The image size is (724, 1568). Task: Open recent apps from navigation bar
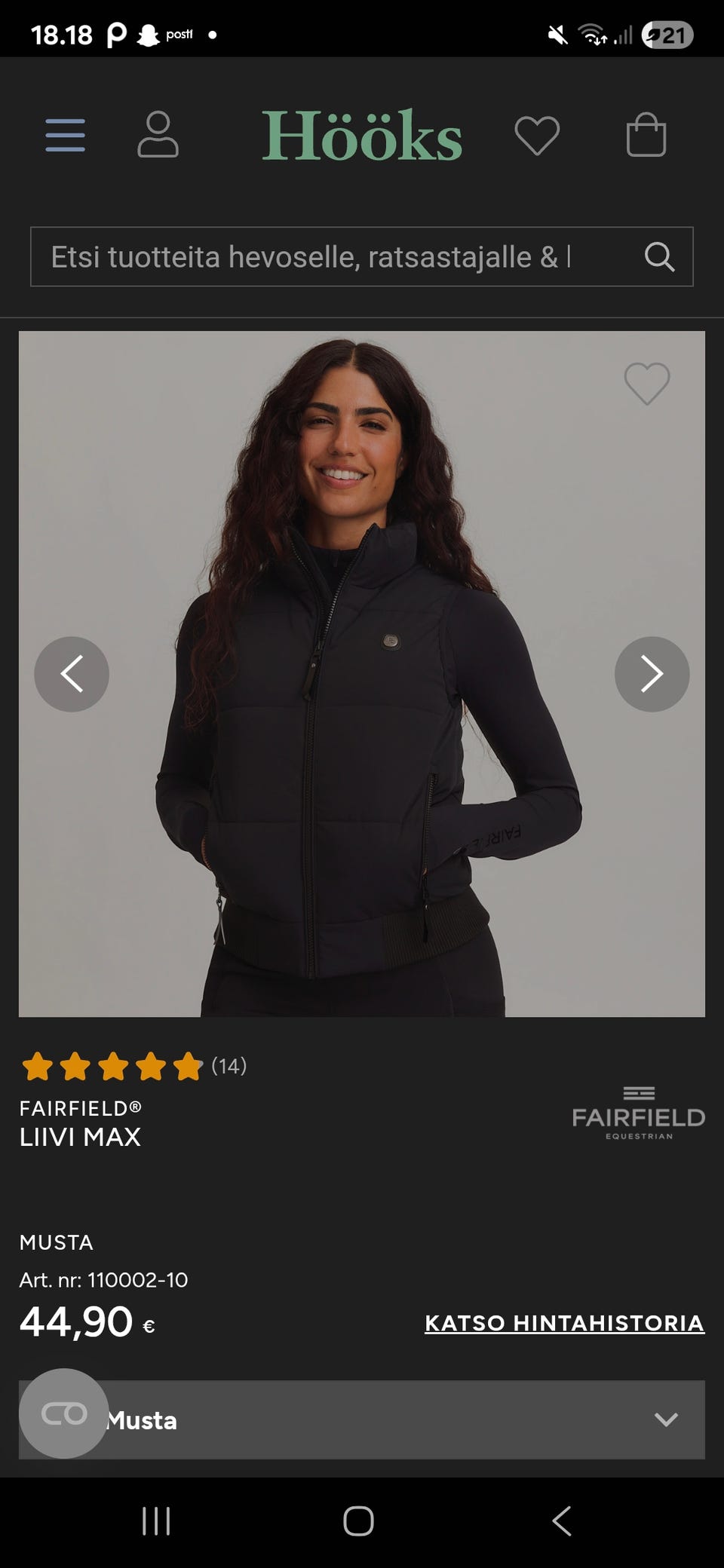coord(156,1521)
